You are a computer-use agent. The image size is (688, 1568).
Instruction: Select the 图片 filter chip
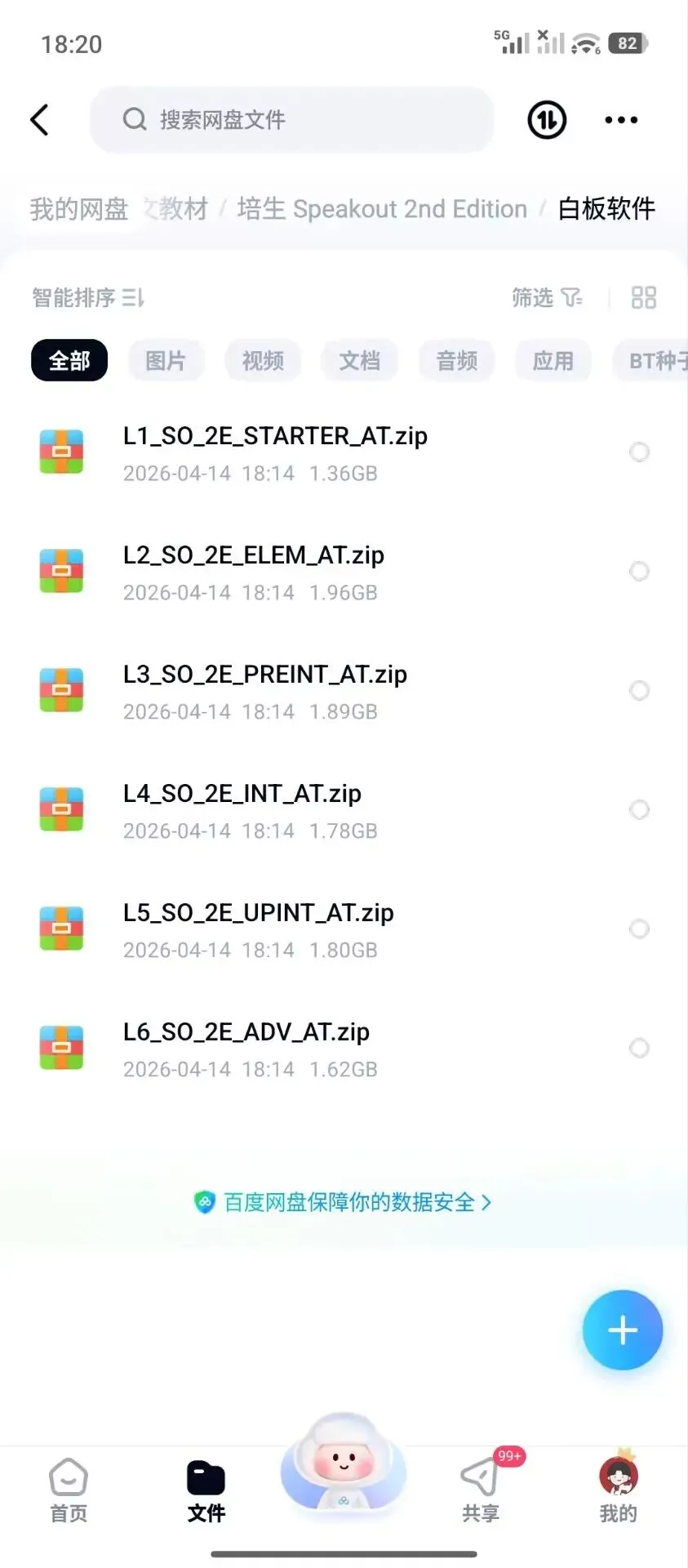click(166, 360)
